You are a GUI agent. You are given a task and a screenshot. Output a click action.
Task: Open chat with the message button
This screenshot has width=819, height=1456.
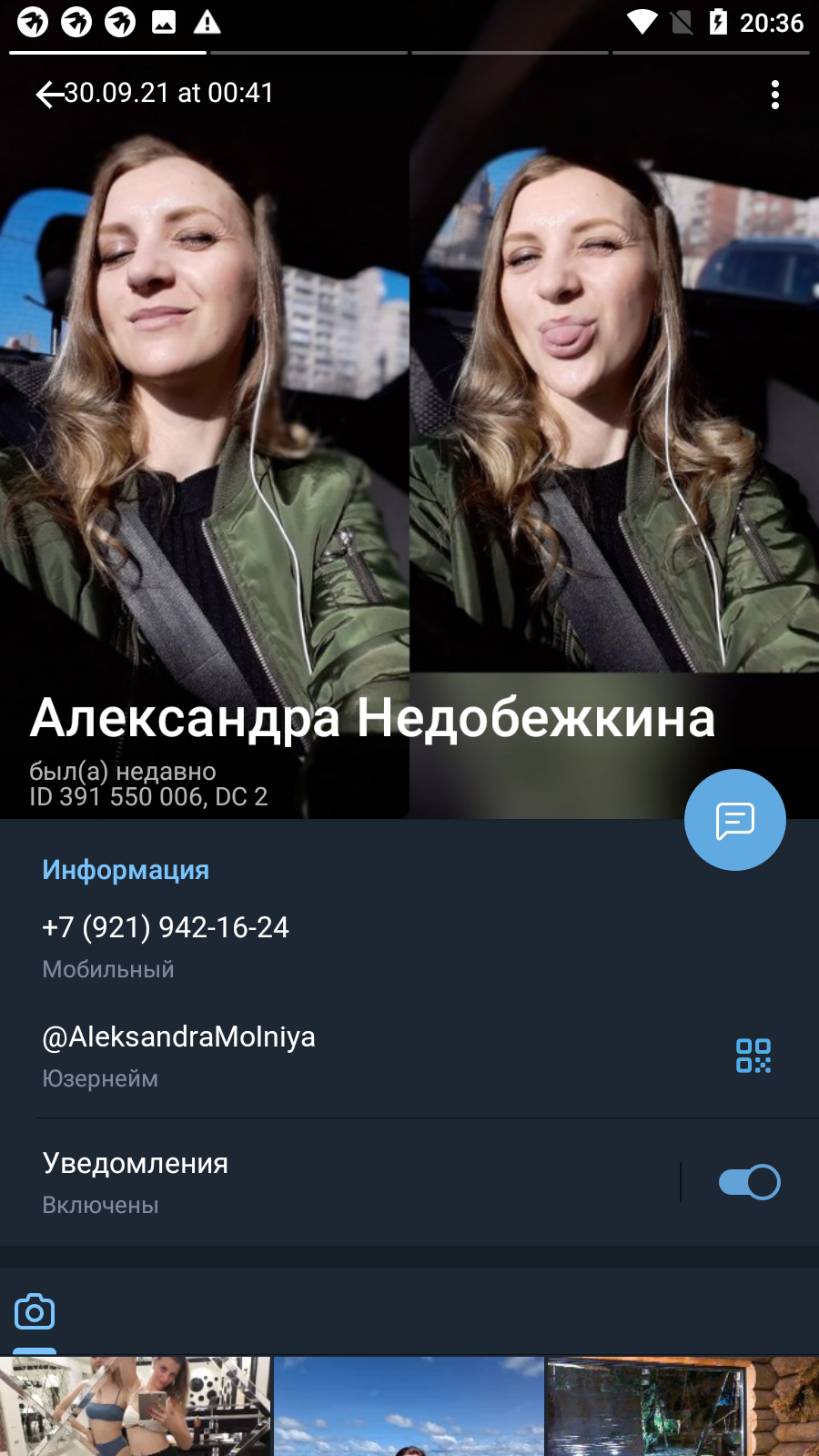click(735, 820)
